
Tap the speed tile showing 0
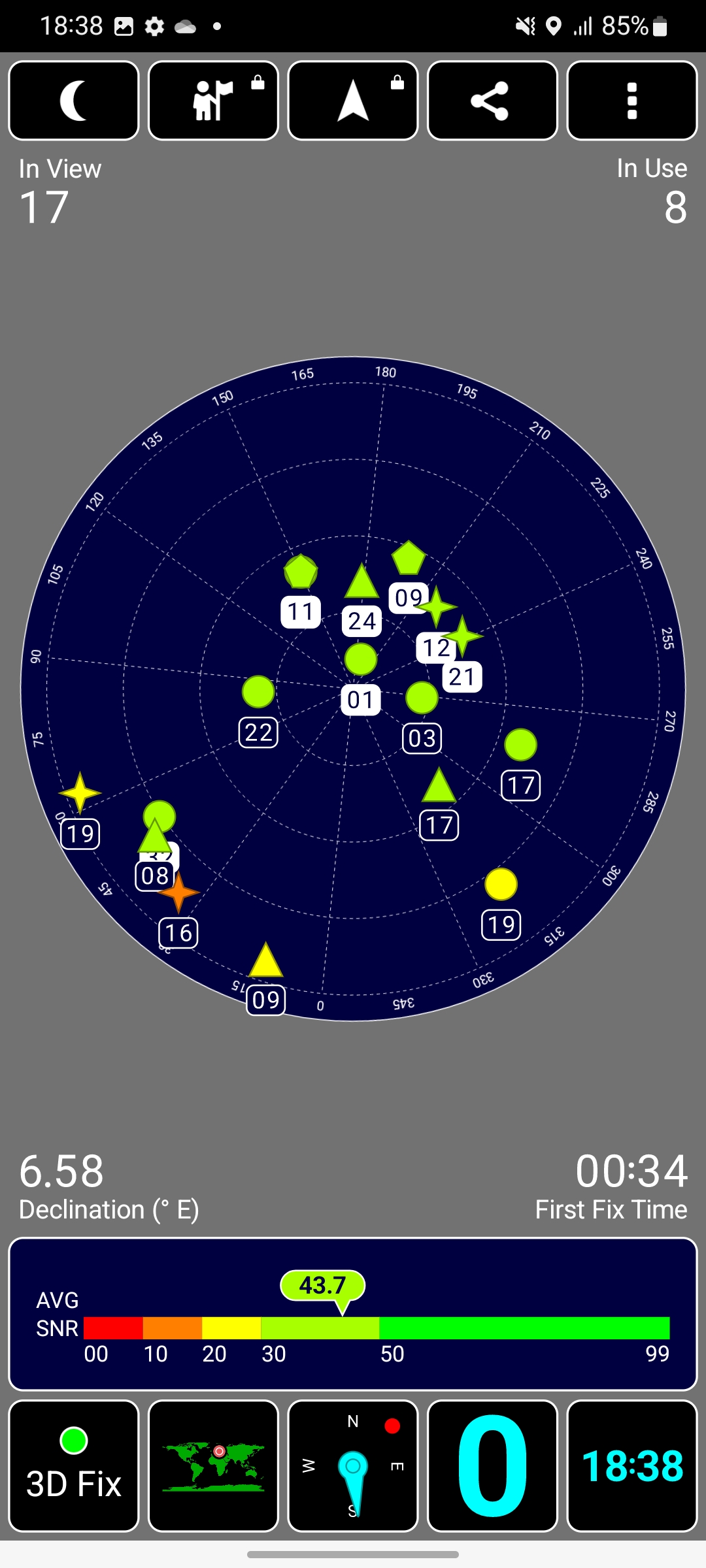(492, 1466)
